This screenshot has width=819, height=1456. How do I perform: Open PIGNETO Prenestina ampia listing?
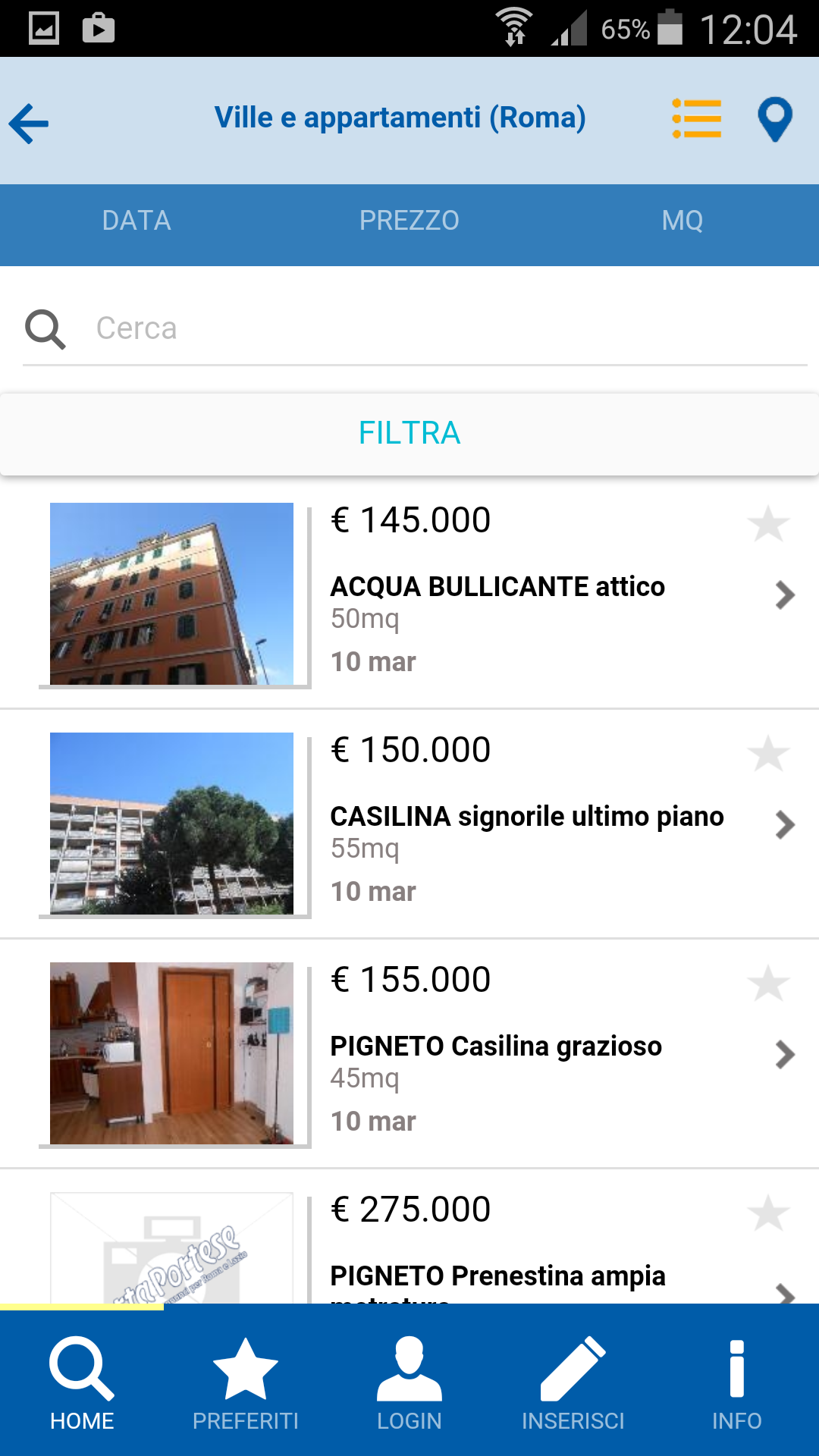point(497,1276)
